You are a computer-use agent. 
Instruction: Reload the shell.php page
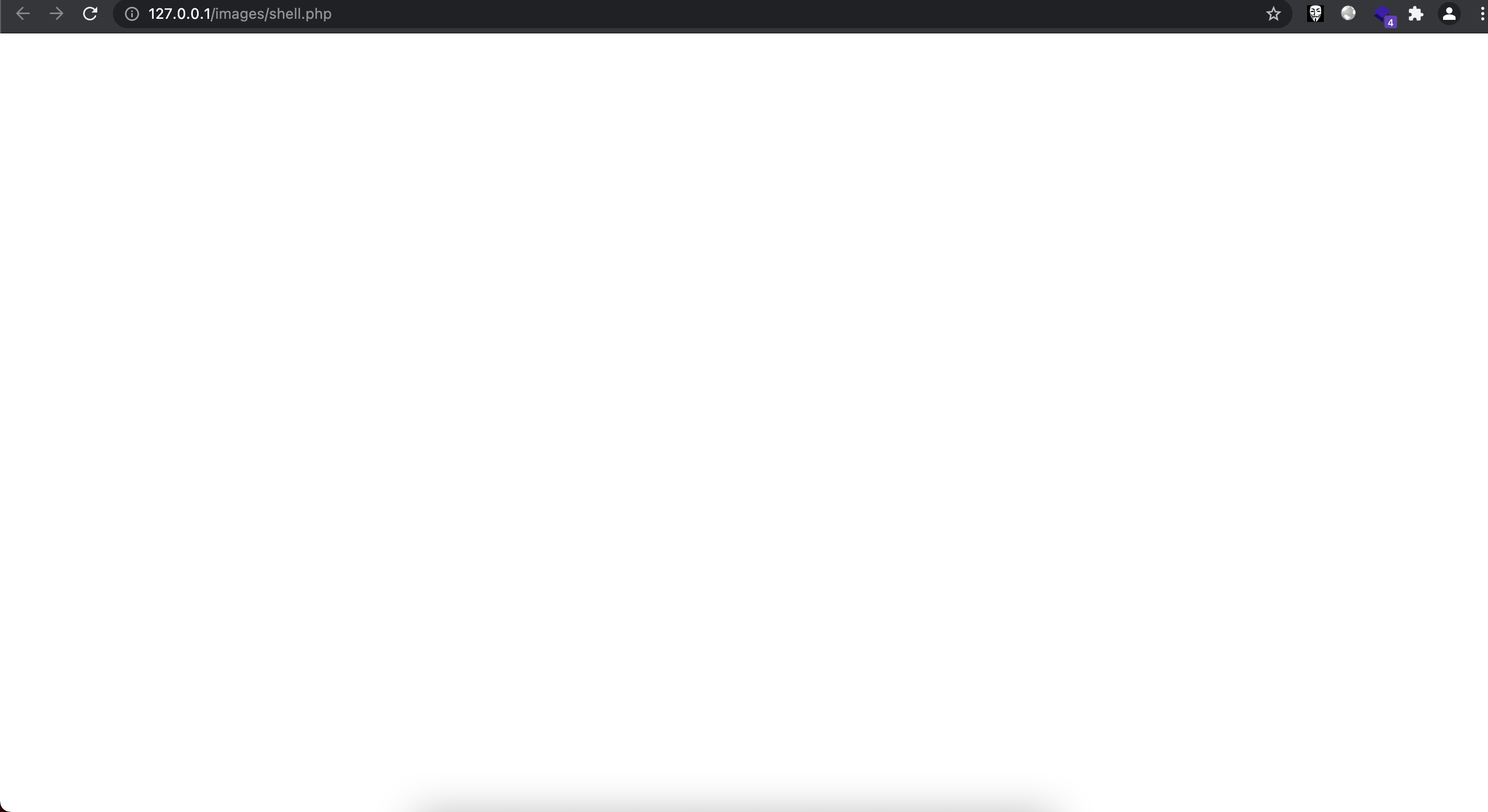(90, 14)
